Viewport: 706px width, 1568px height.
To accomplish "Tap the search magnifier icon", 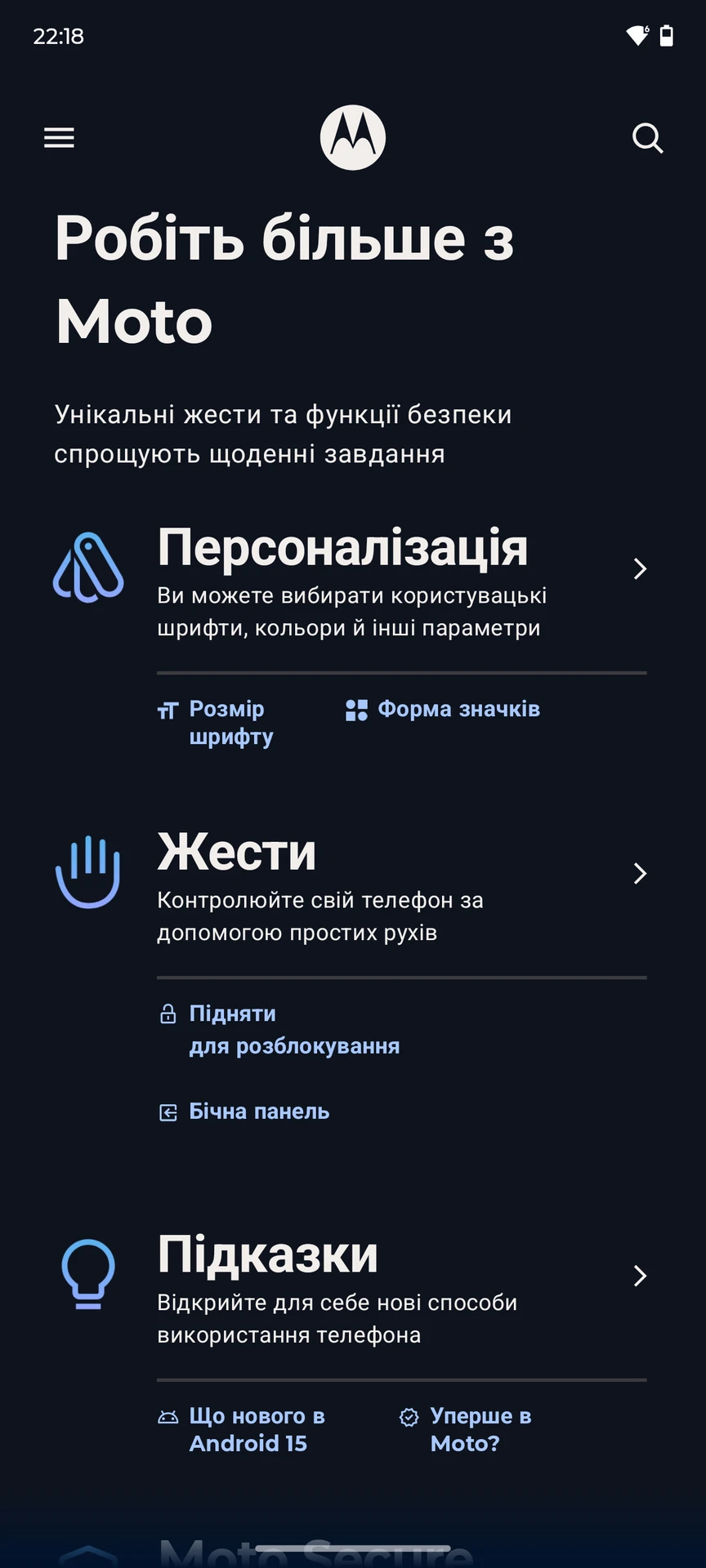I will tap(647, 138).
